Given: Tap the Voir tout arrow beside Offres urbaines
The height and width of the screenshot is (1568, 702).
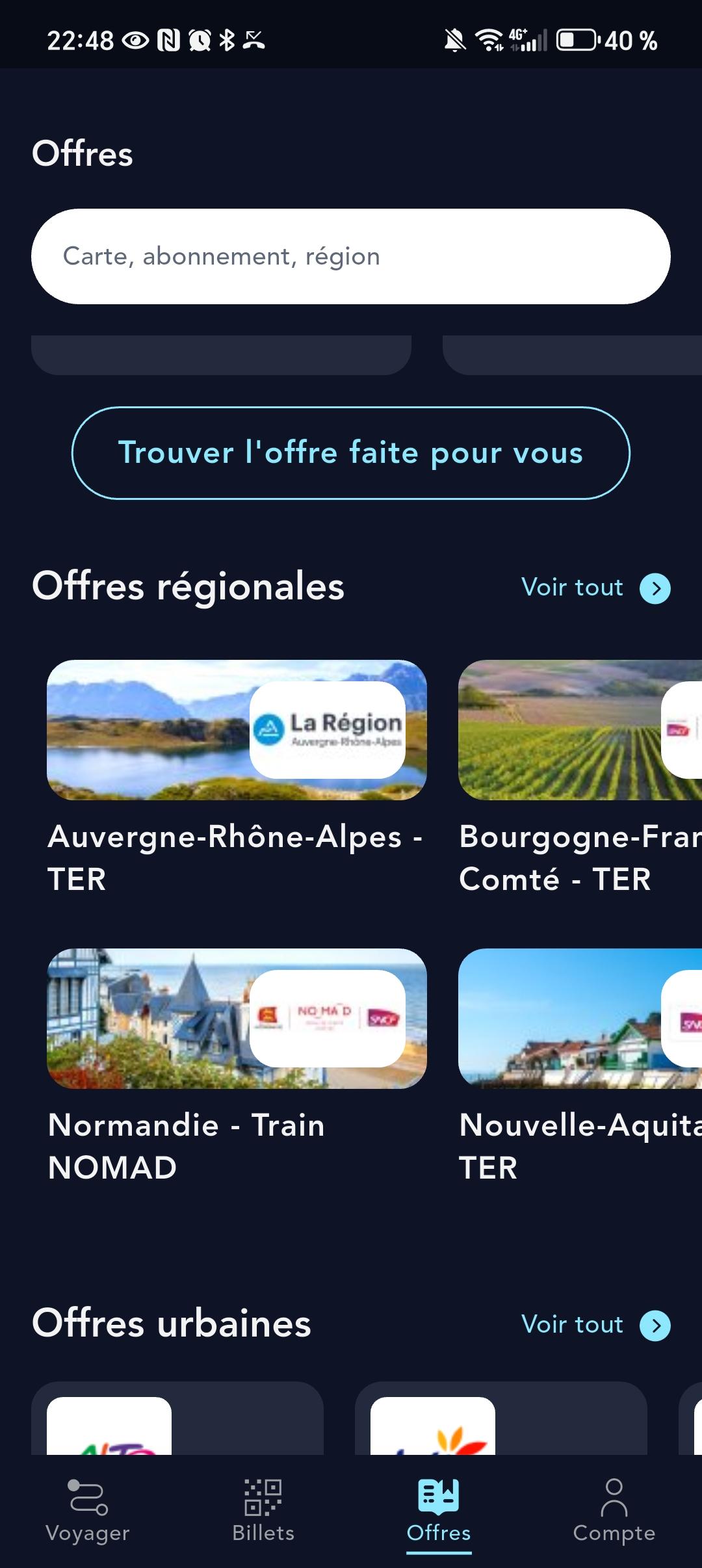Looking at the screenshot, I should pyautogui.click(x=656, y=1325).
